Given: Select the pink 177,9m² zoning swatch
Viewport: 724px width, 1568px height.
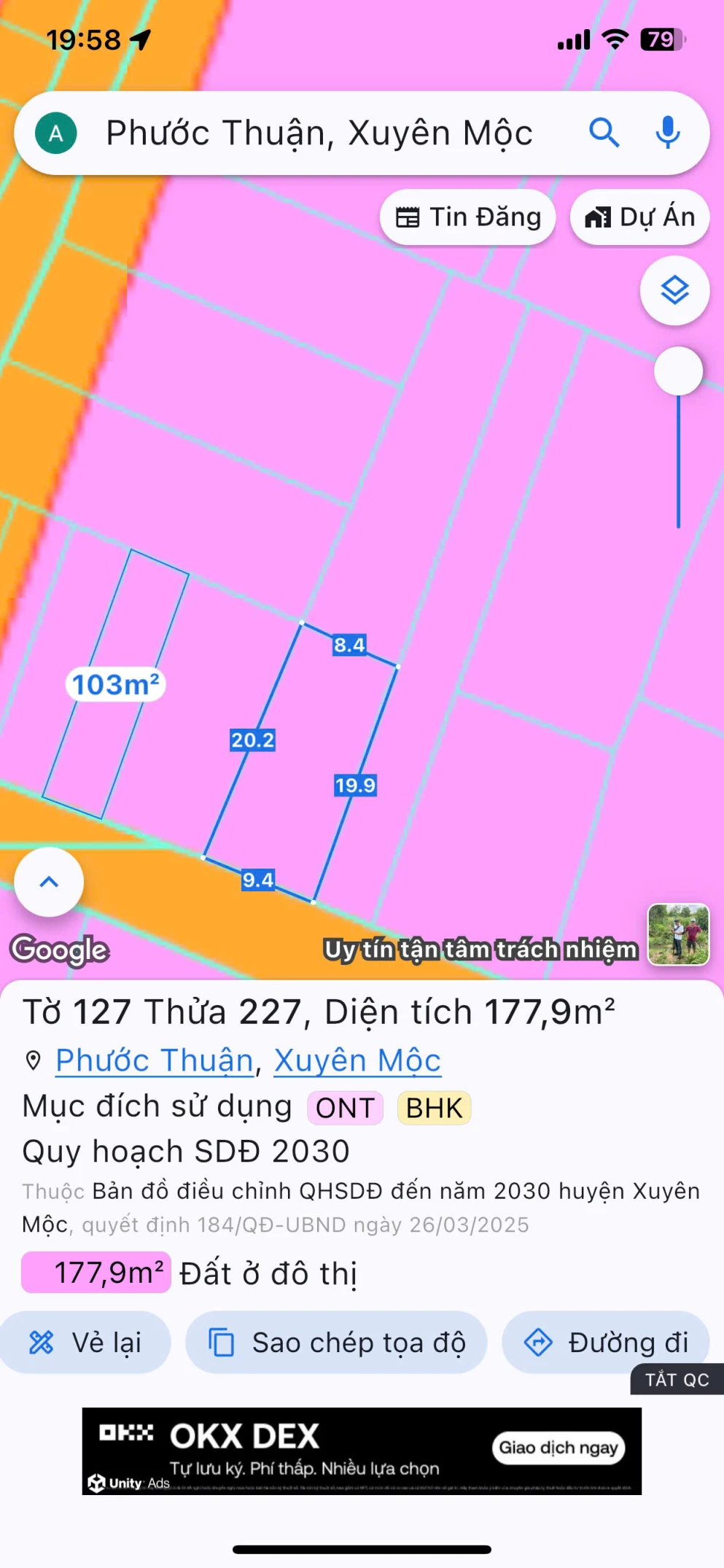Looking at the screenshot, I should click(96, 1273).
